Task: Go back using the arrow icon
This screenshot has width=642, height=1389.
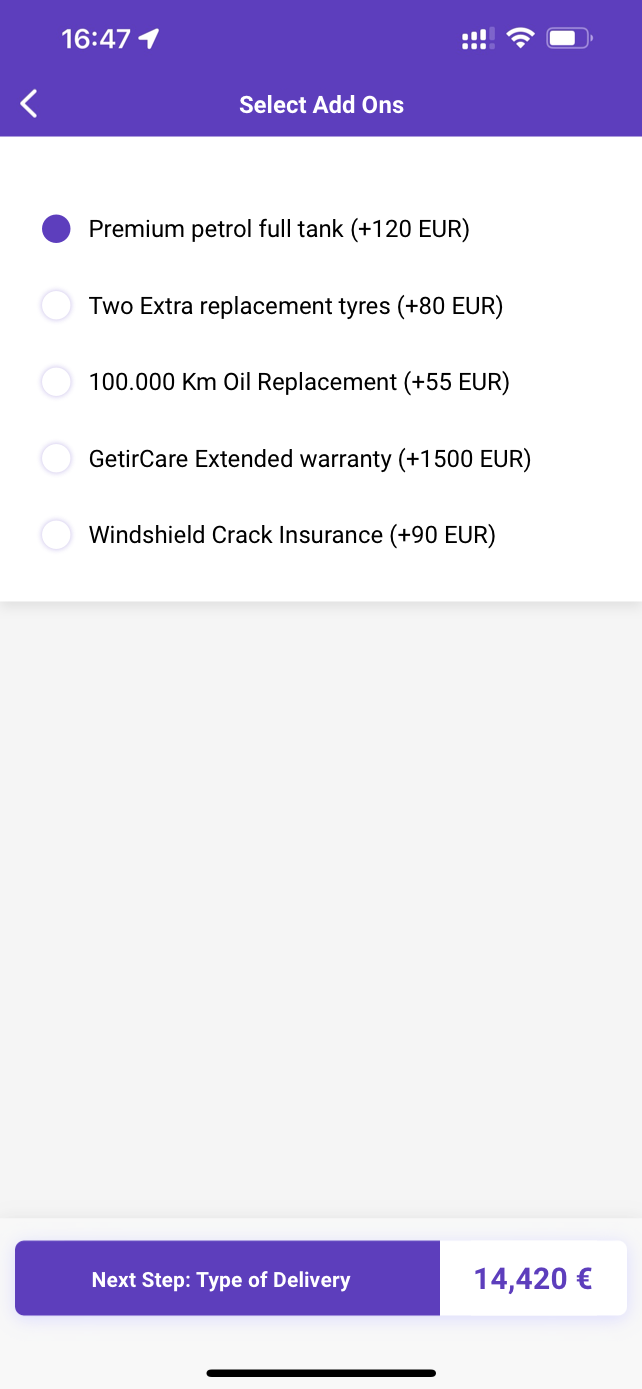Action: click(x=29, y=104)
